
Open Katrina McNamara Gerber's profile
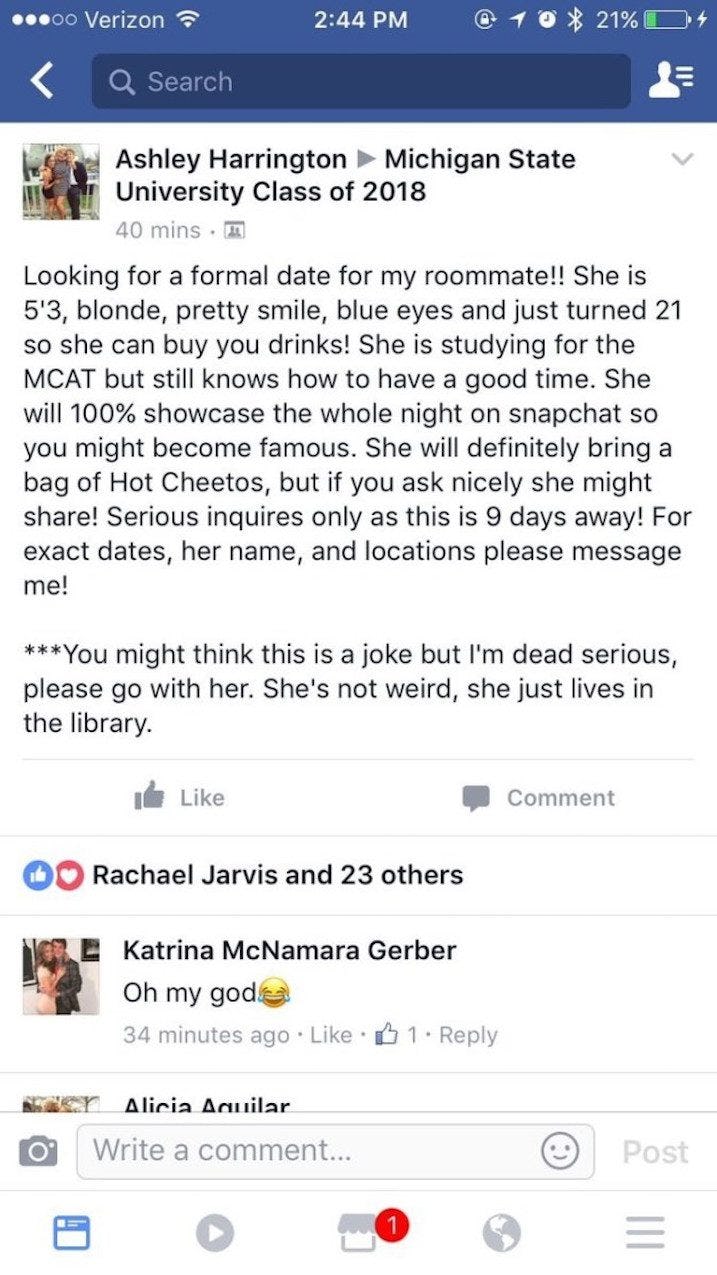click(289, 950)
